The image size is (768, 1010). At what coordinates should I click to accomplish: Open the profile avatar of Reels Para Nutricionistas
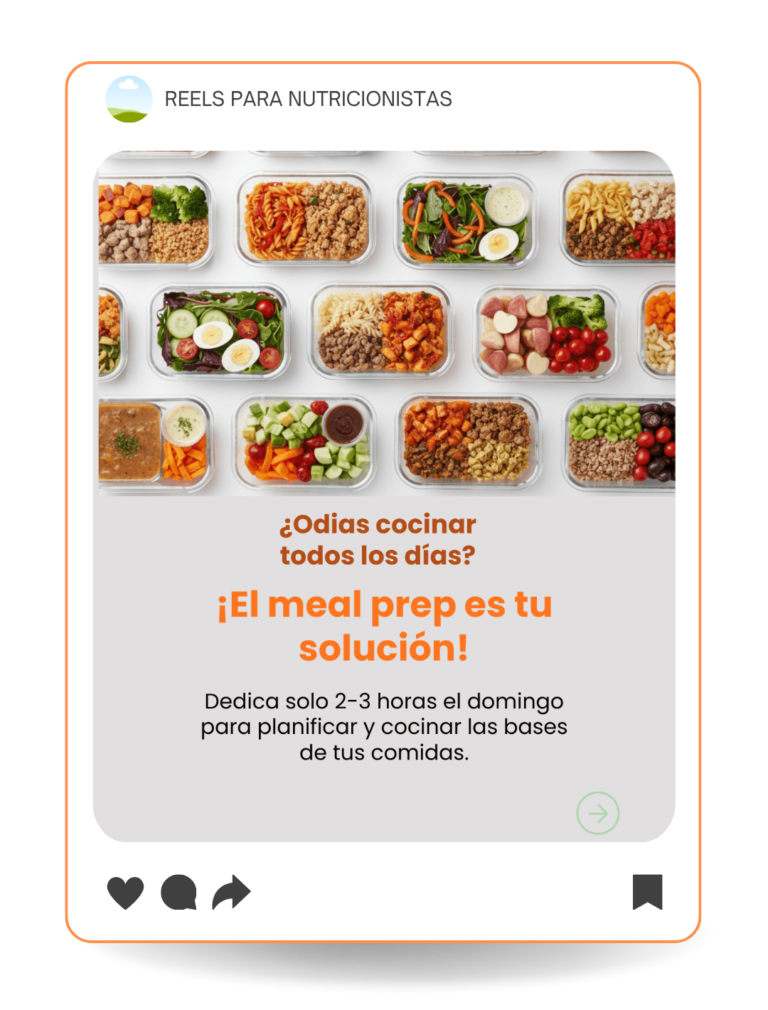pos(127,99)
